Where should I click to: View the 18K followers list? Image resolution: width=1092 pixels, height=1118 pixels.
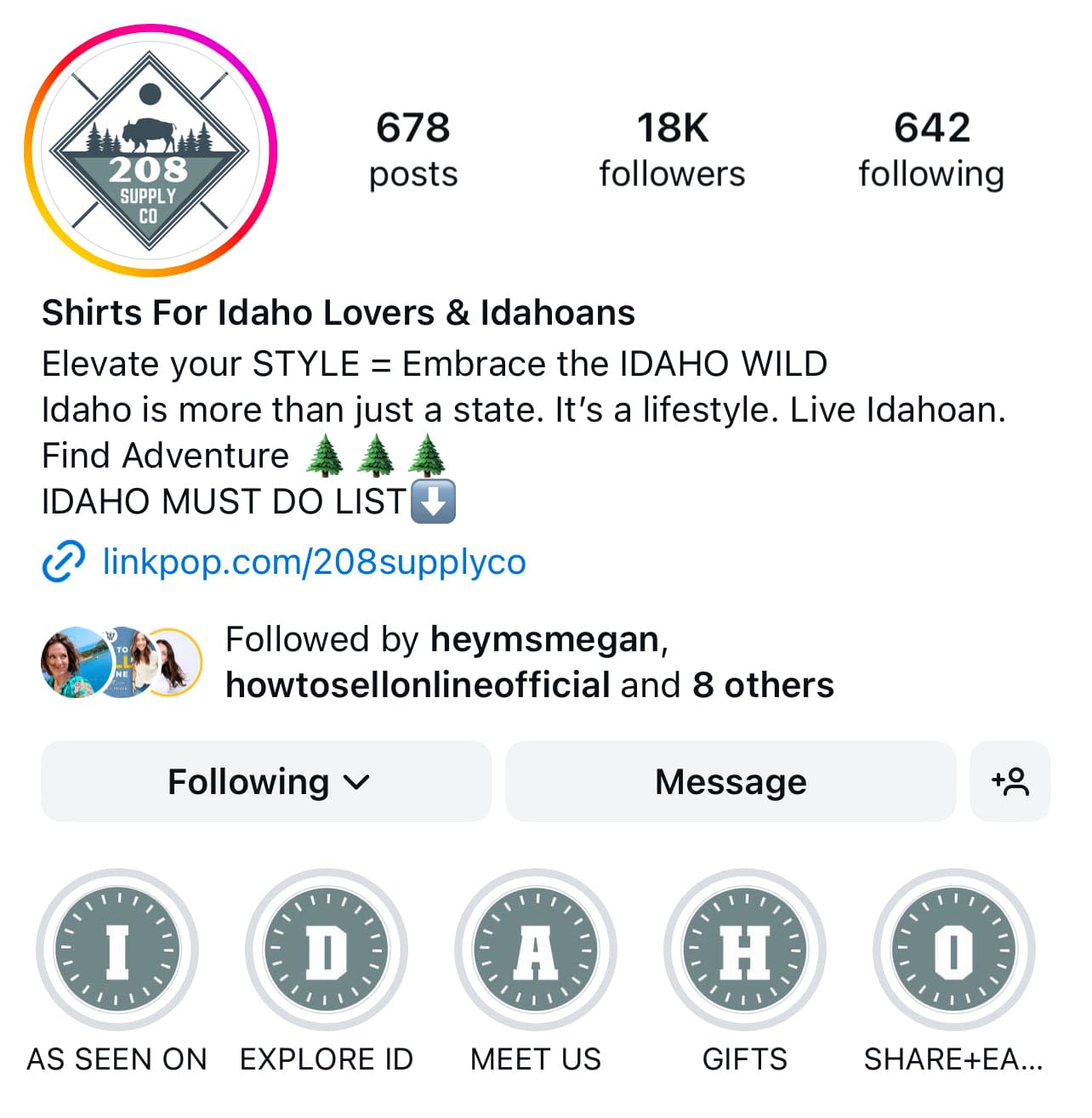coord(672,150)
